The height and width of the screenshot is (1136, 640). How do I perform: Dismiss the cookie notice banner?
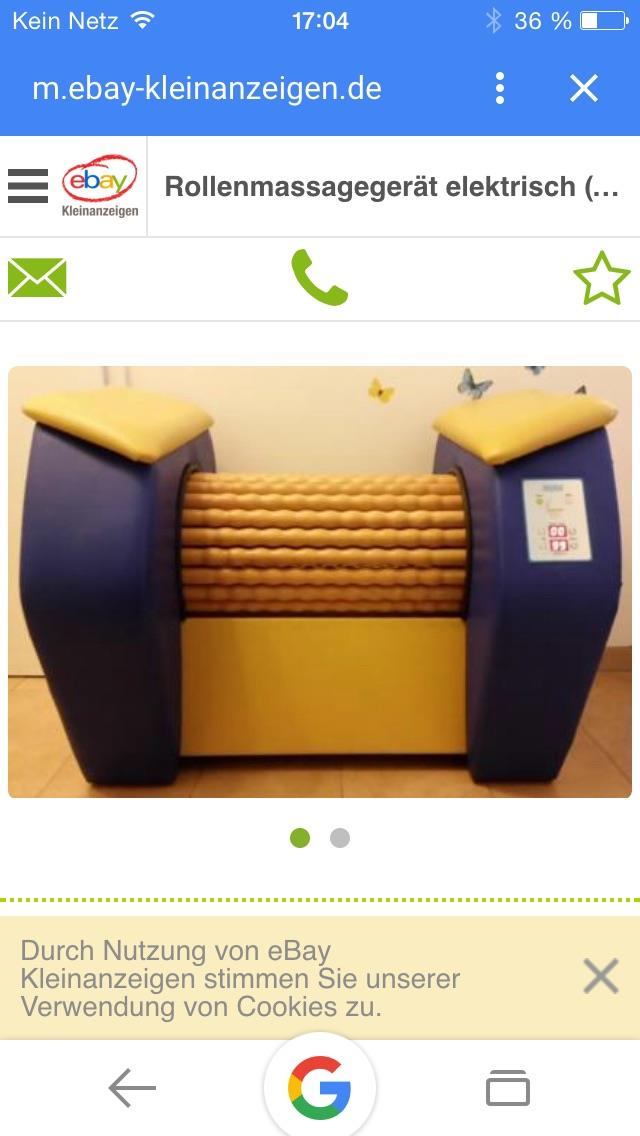tap(600, 975)
